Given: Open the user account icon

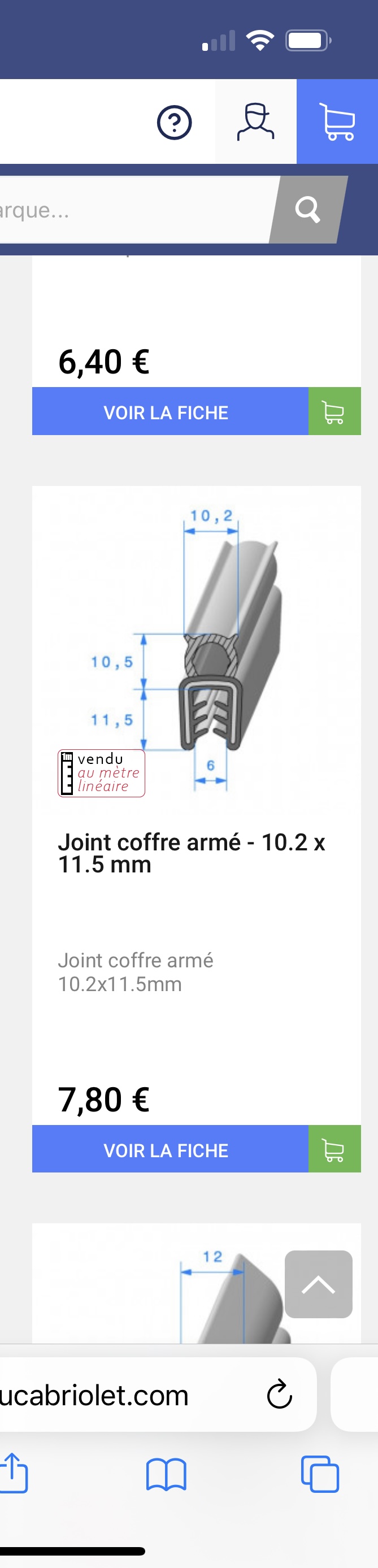Looking at the screenshot, I should pos(255,121).
